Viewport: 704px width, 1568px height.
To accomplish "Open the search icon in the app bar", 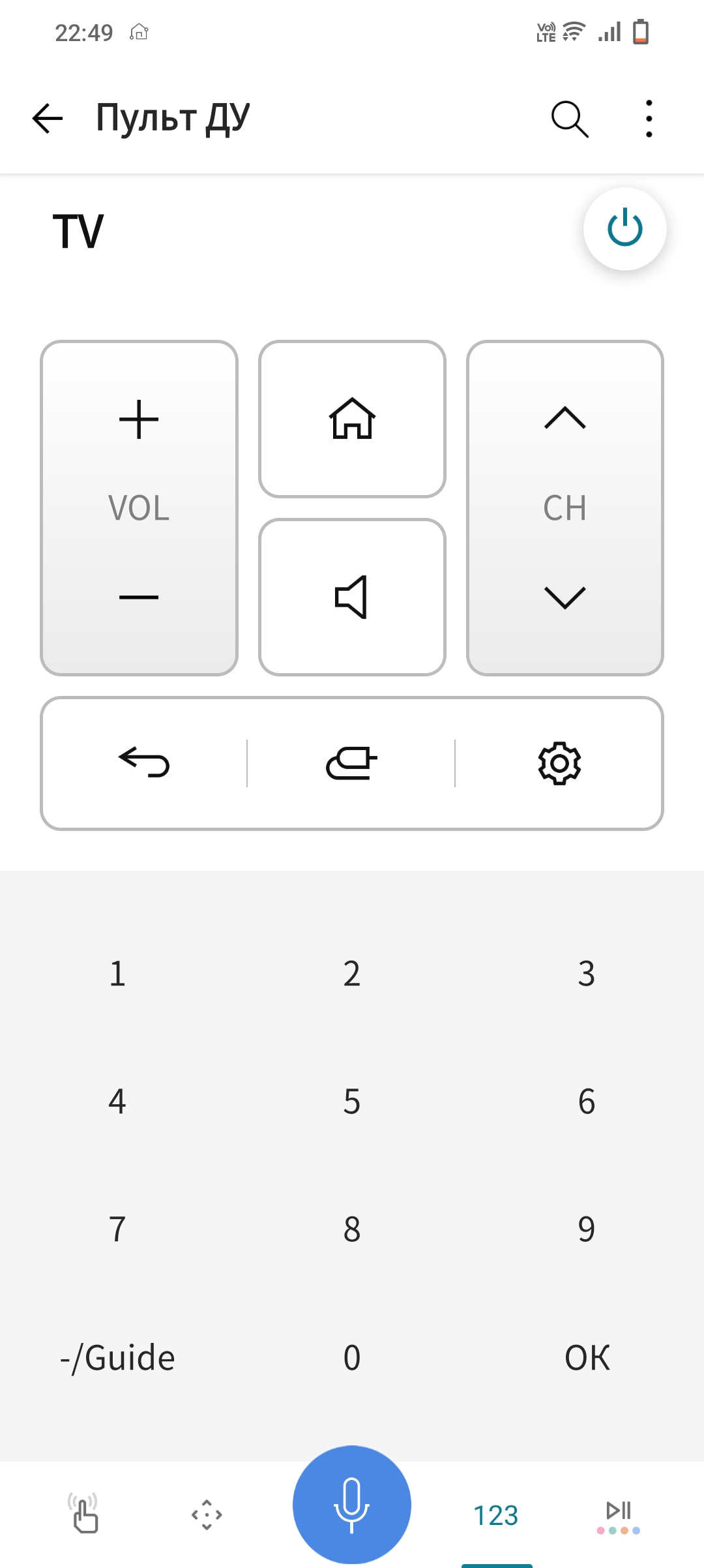I will point(570,119).
